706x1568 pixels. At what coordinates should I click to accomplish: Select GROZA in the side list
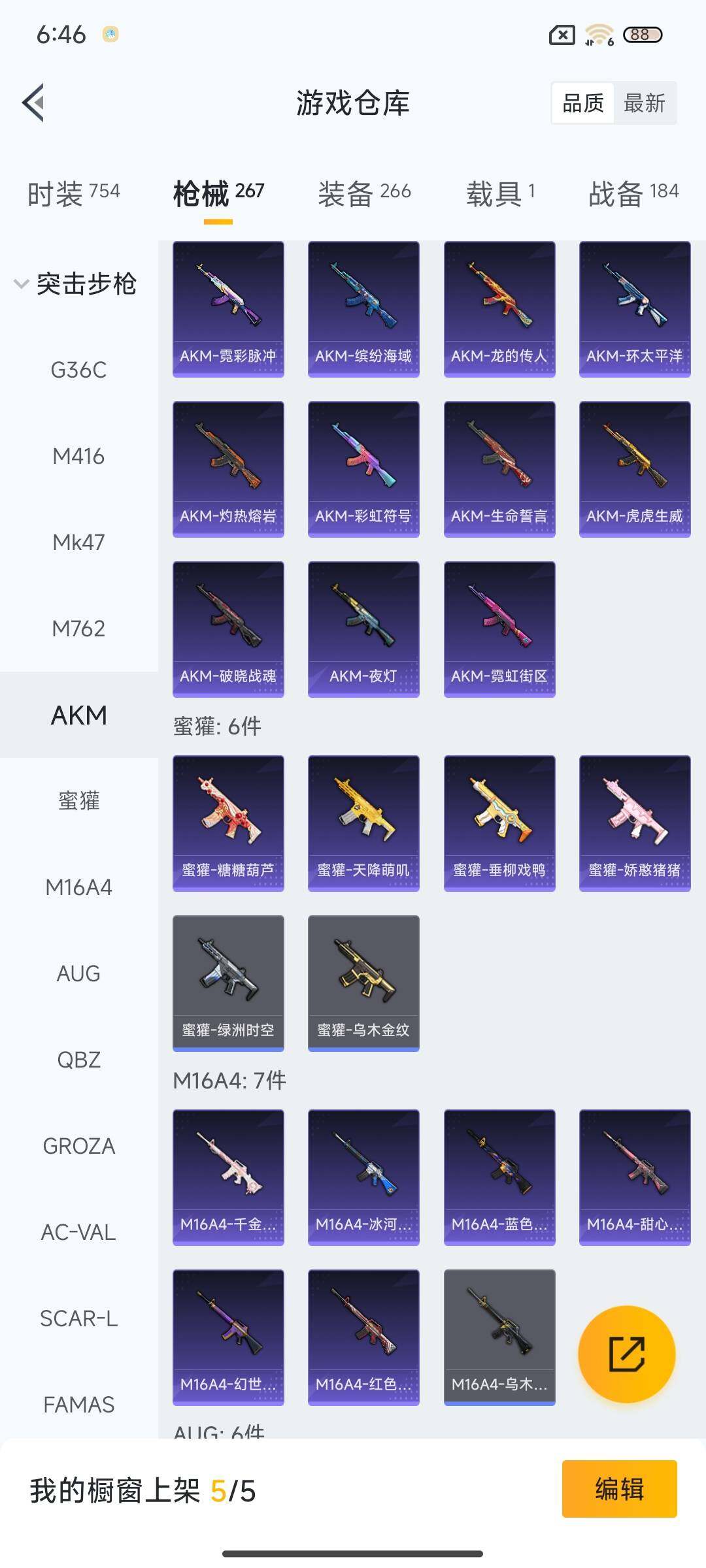coord(78,1146)
